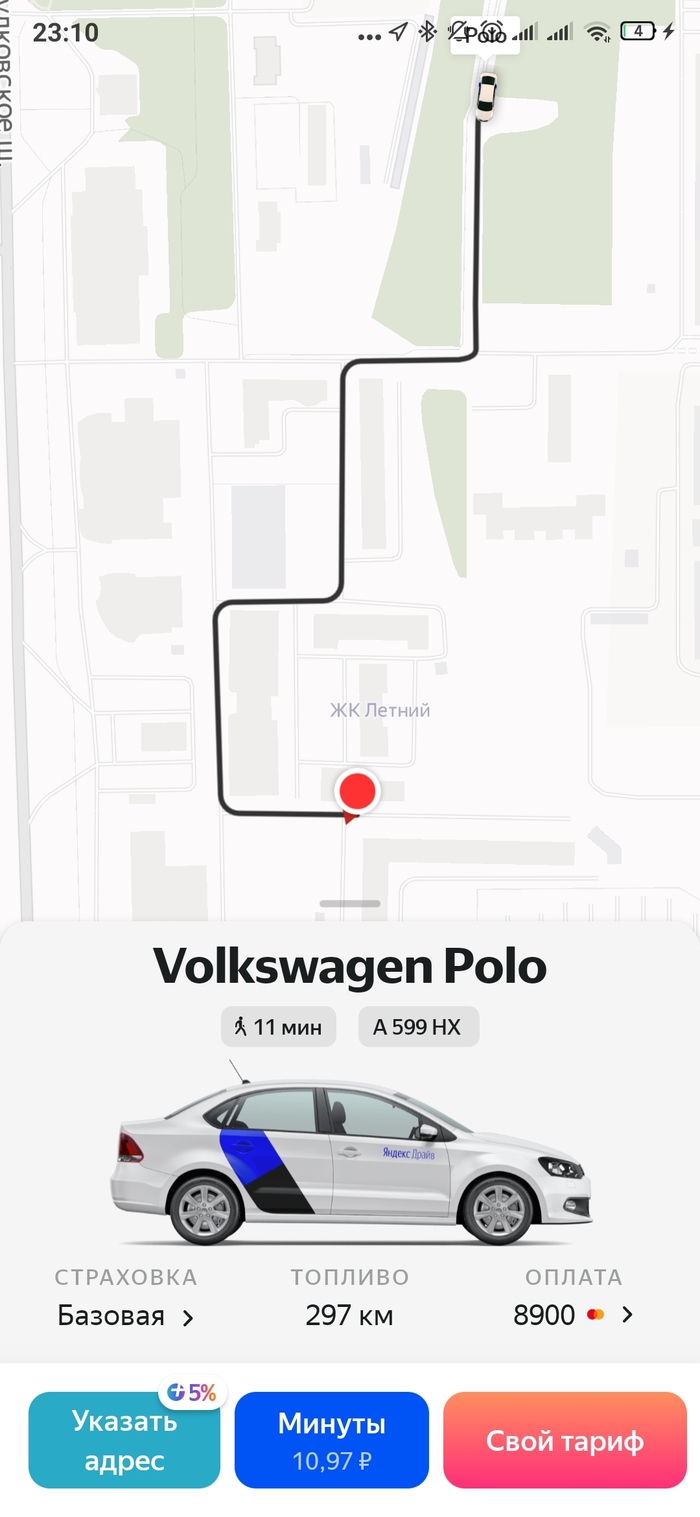Open the "Базовая" insurance options

[126, 1316]
